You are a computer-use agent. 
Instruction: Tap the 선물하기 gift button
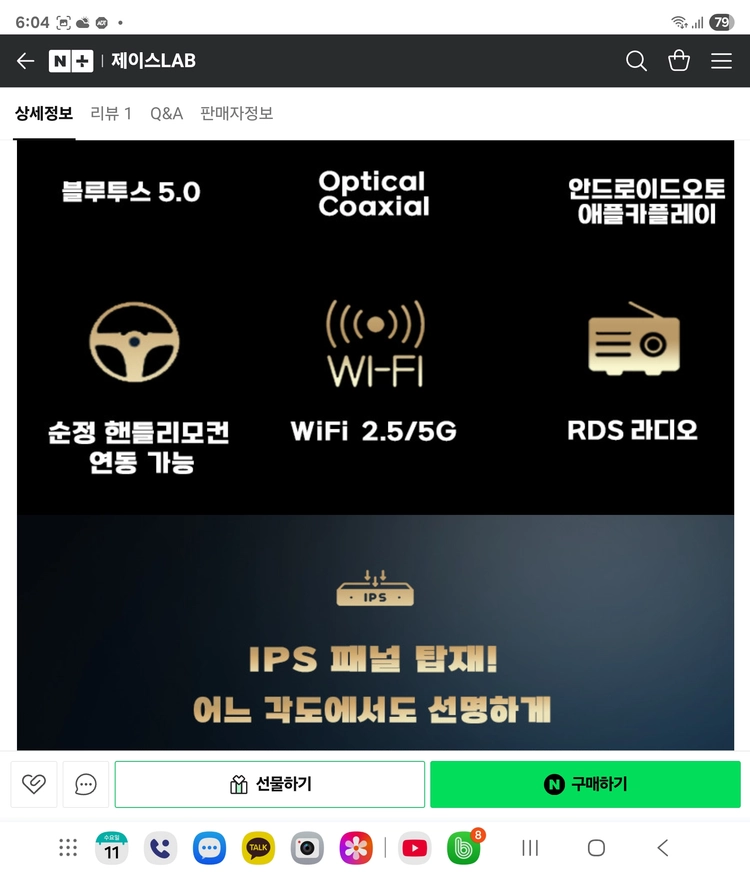click(x=270, y=784)
